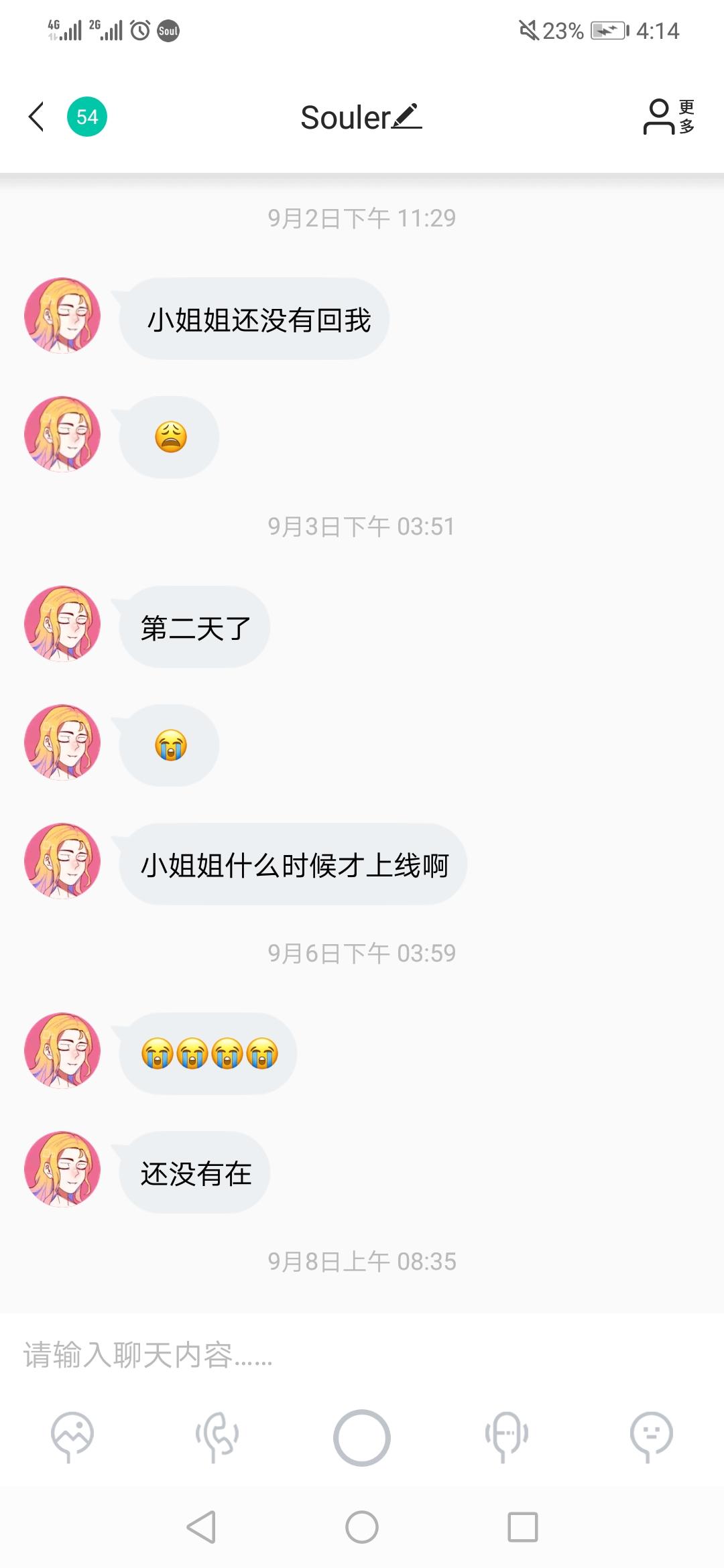Open the image picker icon

[x=72, y=1437]
